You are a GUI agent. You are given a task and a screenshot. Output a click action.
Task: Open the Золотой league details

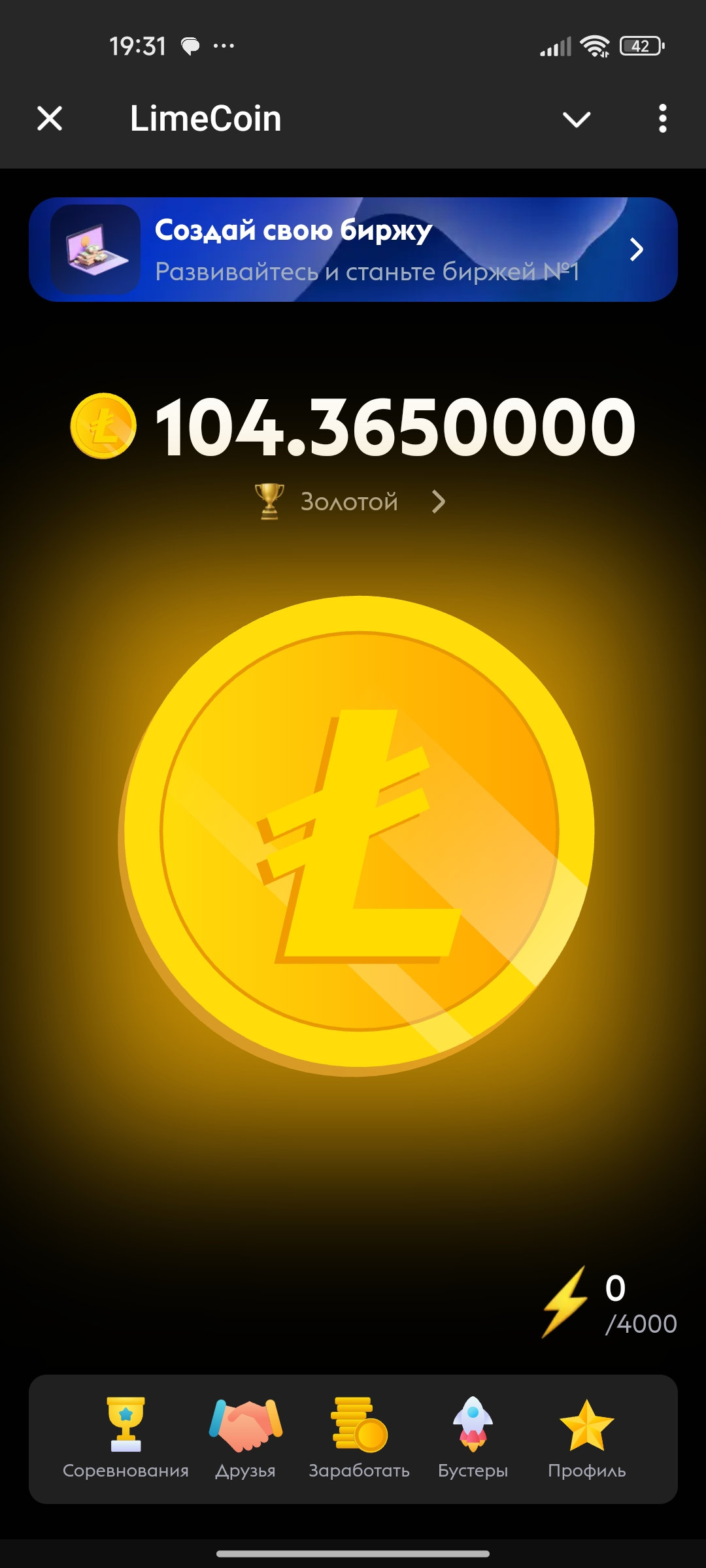[x=350, y=502]
